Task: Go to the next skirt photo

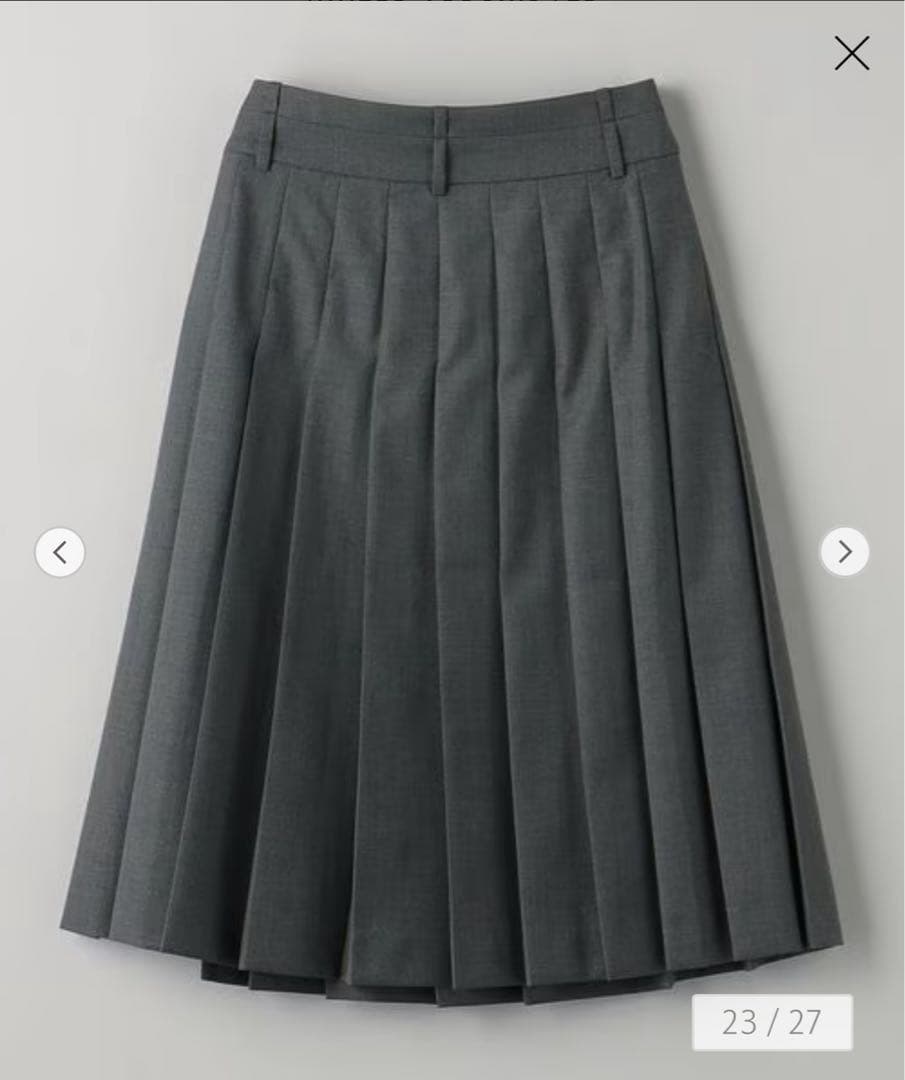Action: tap(844, 552)
